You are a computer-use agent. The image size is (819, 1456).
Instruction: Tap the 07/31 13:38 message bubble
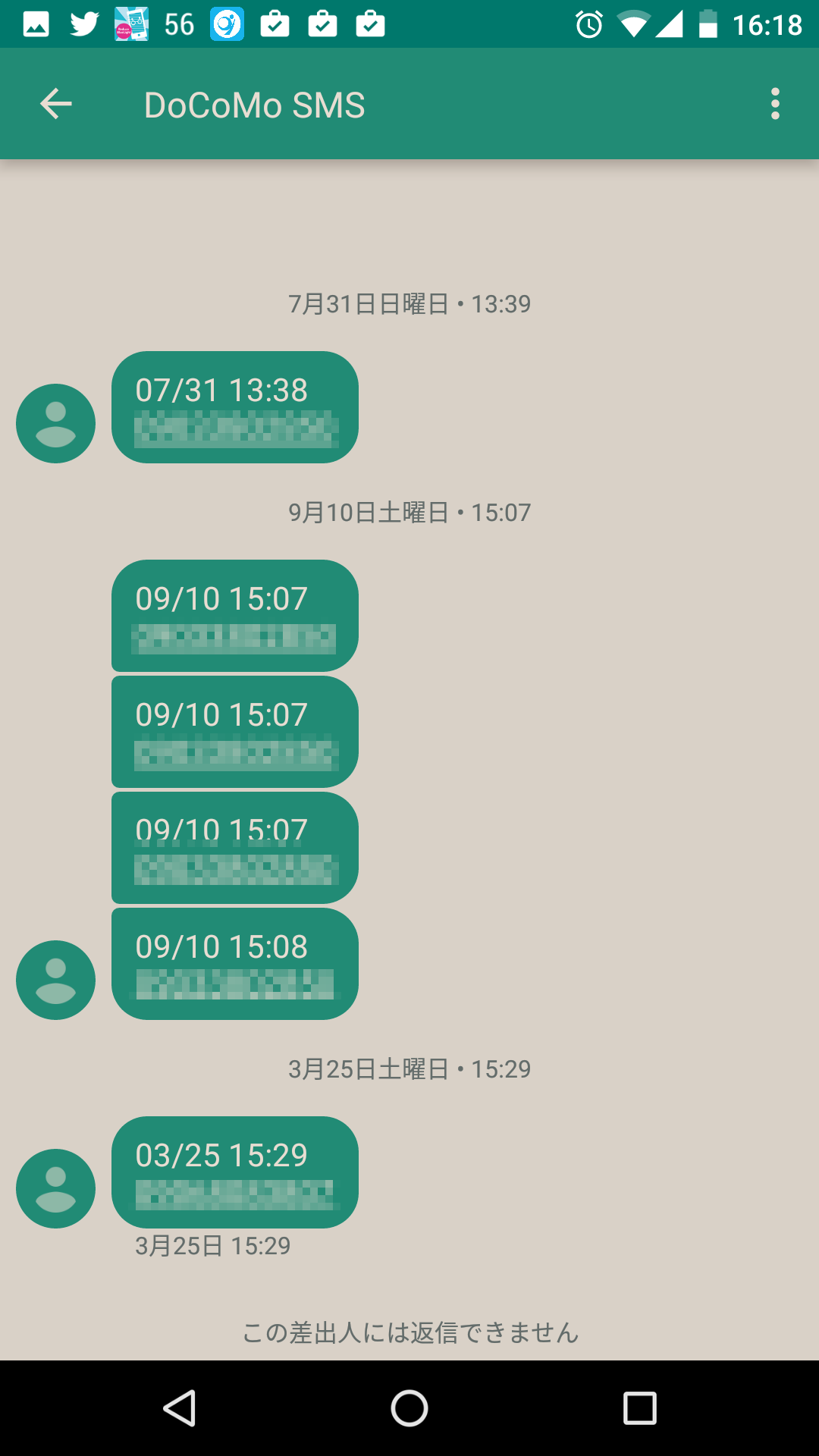pyautogui.click(x=234, y=407)
